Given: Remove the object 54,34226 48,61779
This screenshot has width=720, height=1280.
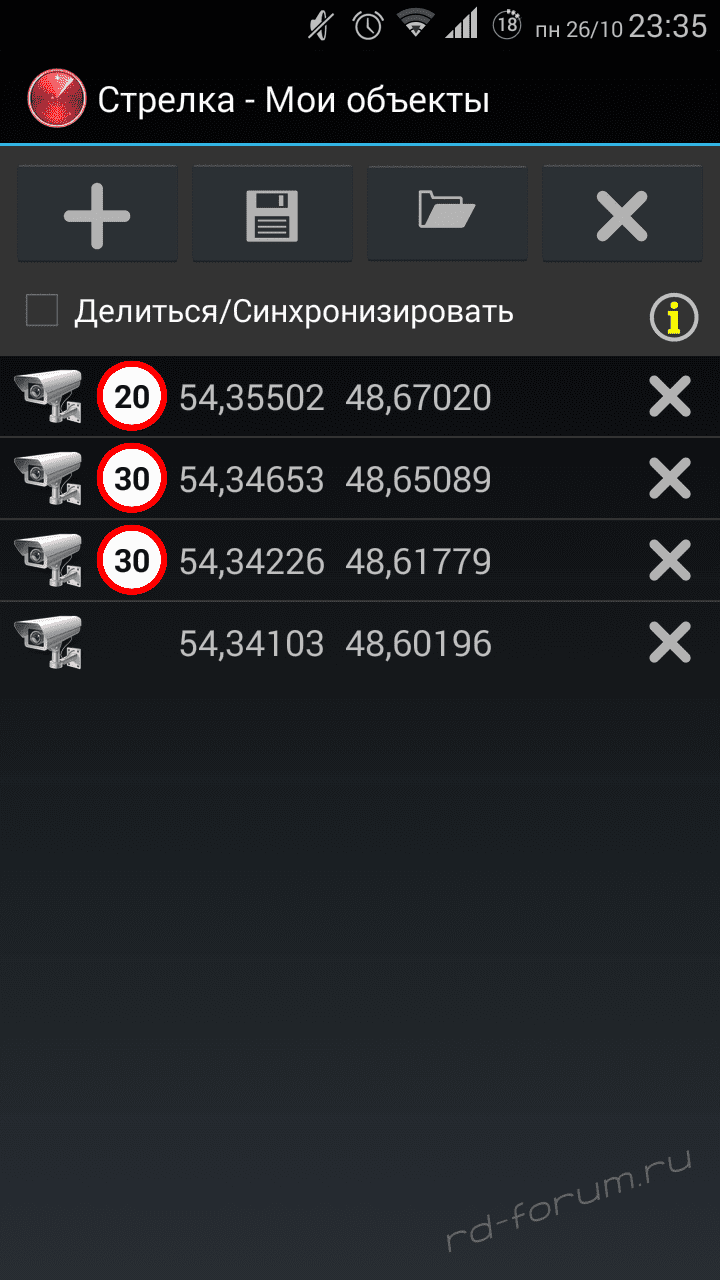Looking at the screenshot, I should (670, 561).
